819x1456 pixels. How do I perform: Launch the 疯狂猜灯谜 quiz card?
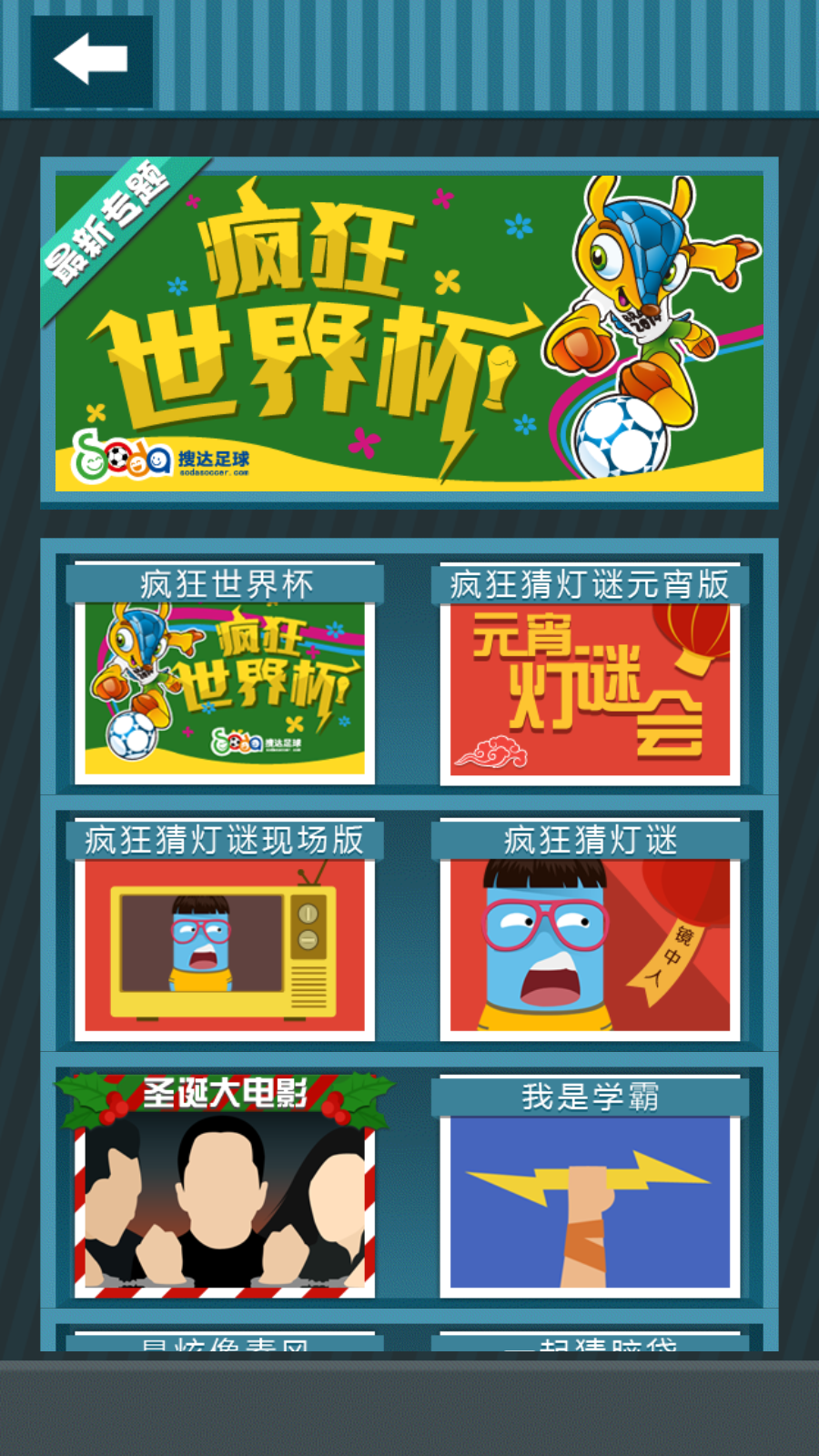point(590,930)
